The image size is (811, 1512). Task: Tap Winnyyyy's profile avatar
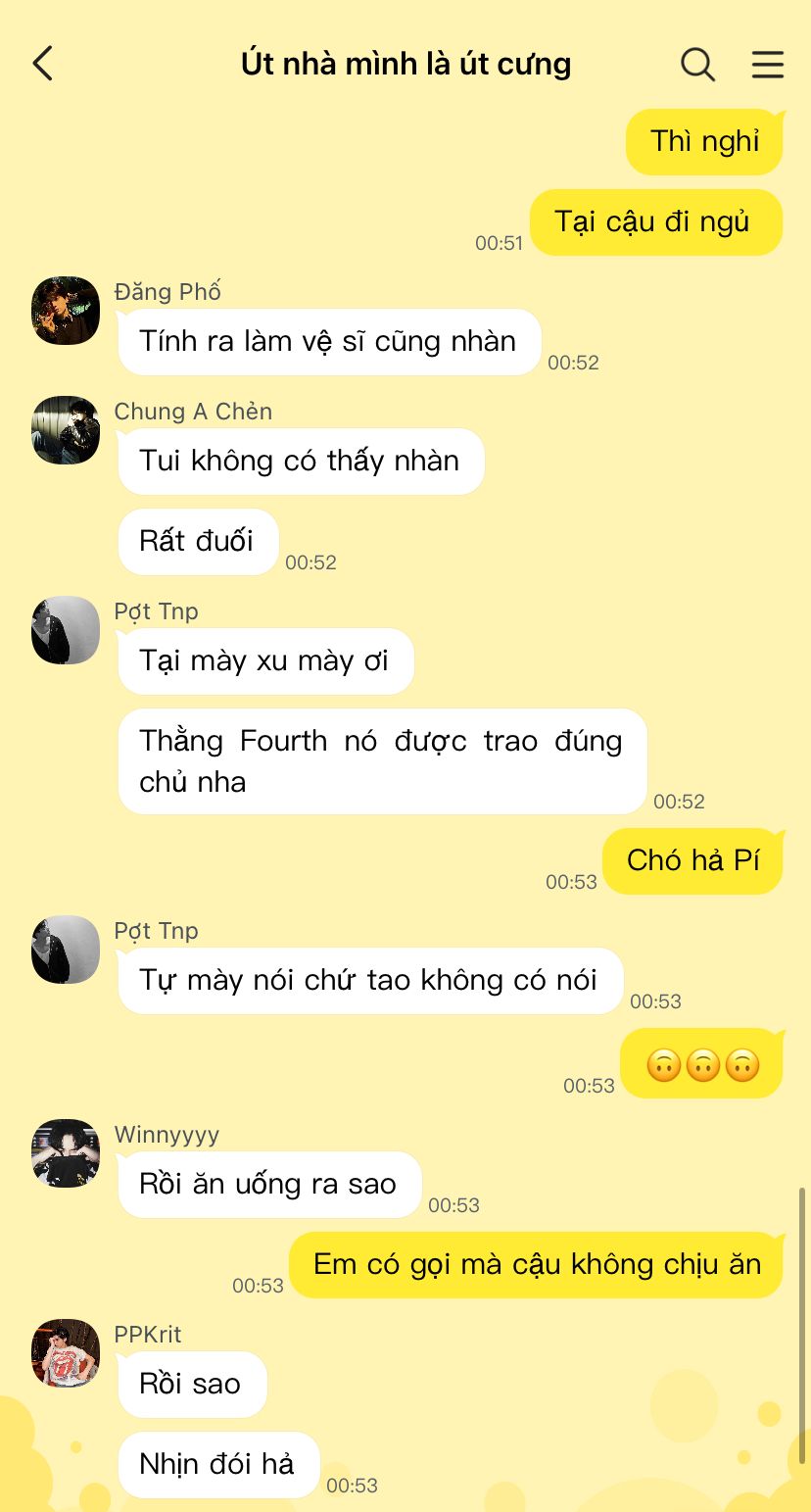coord(66,1153)
